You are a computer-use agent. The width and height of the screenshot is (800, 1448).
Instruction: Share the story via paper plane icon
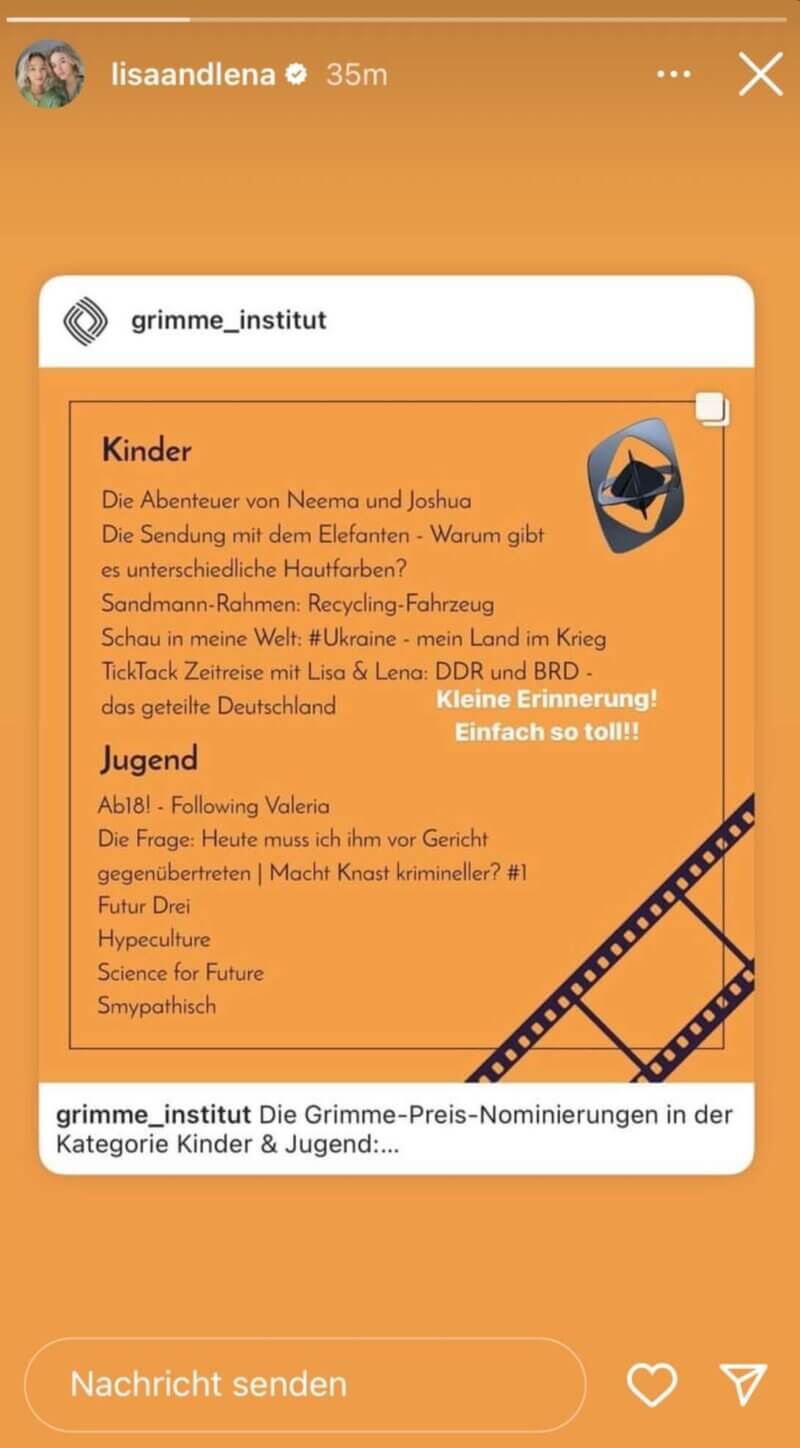point(743,1385)
